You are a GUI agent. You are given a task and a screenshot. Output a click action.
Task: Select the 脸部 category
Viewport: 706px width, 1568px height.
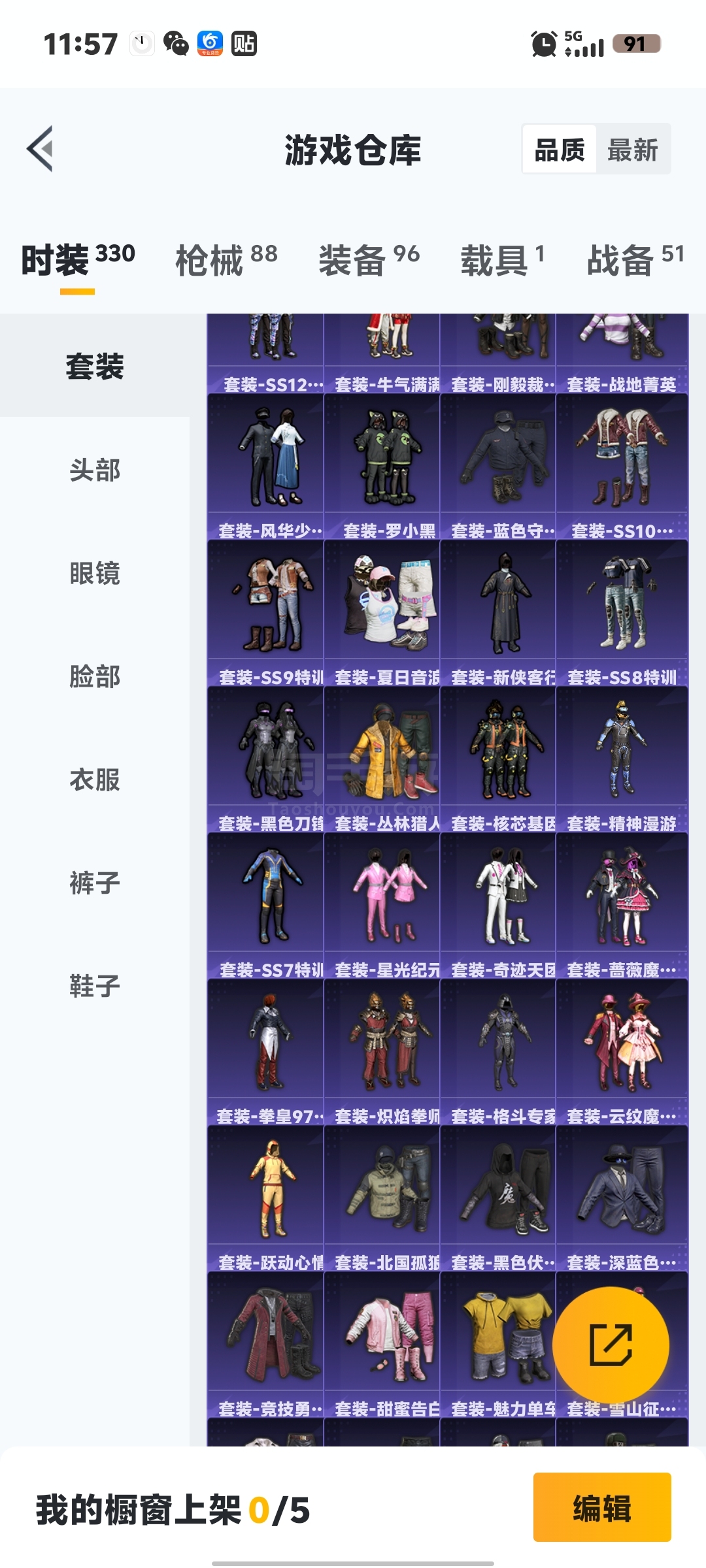pyautogui.click(x=95, y=676)
